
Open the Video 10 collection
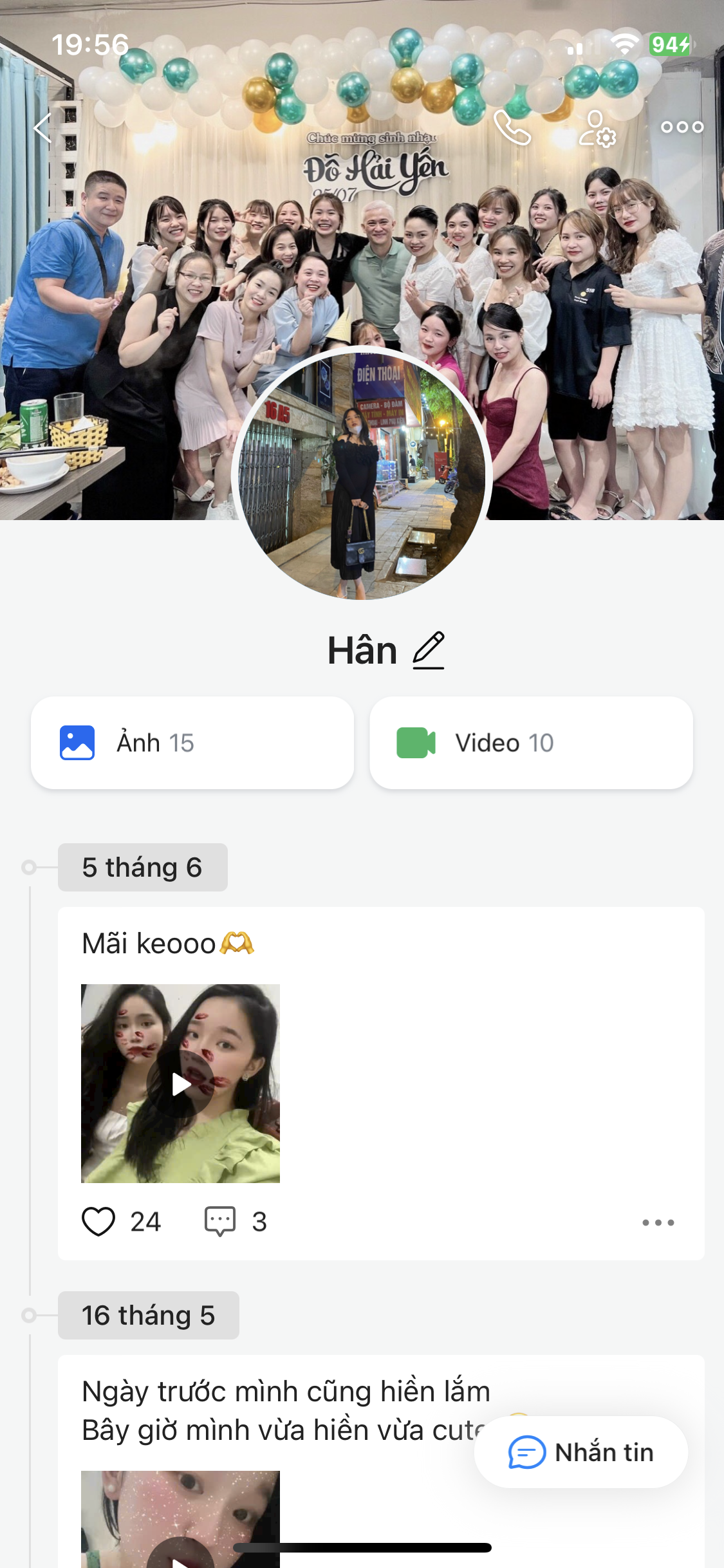point(531,743)
